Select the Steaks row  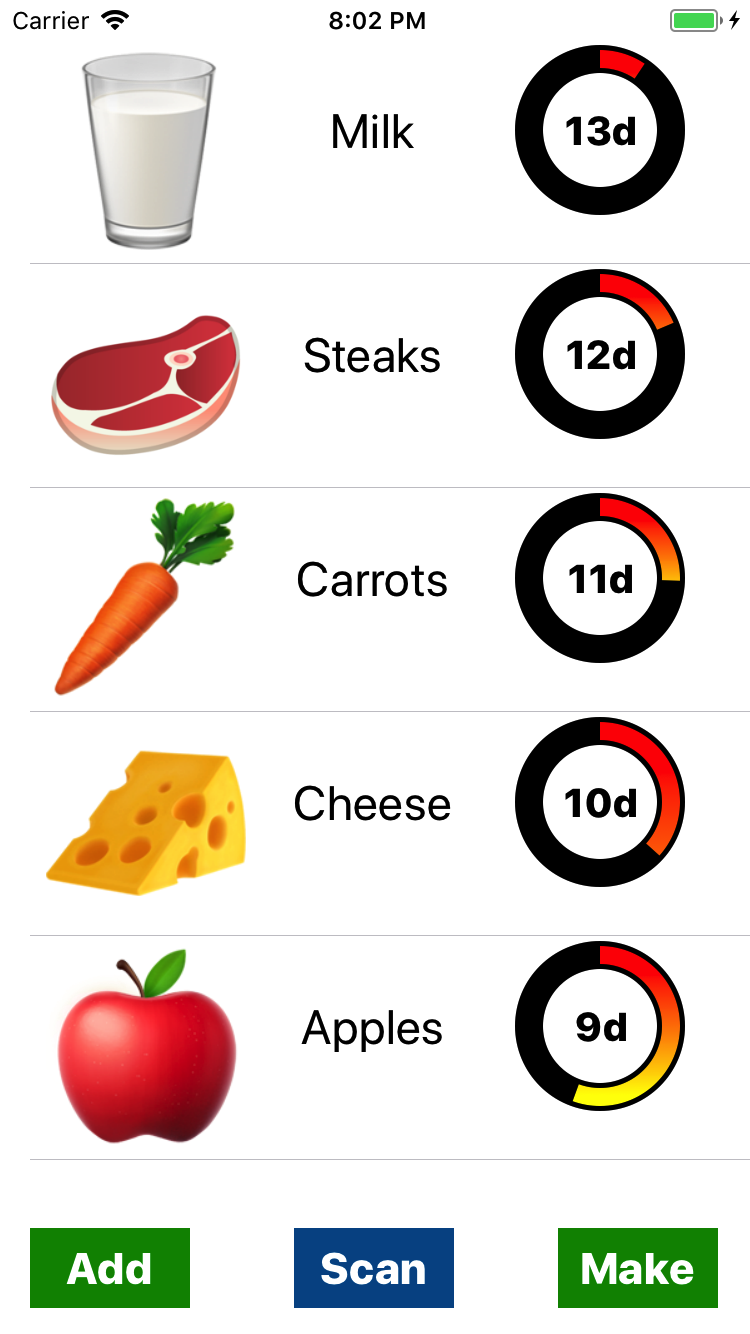[x=372, y=356]
